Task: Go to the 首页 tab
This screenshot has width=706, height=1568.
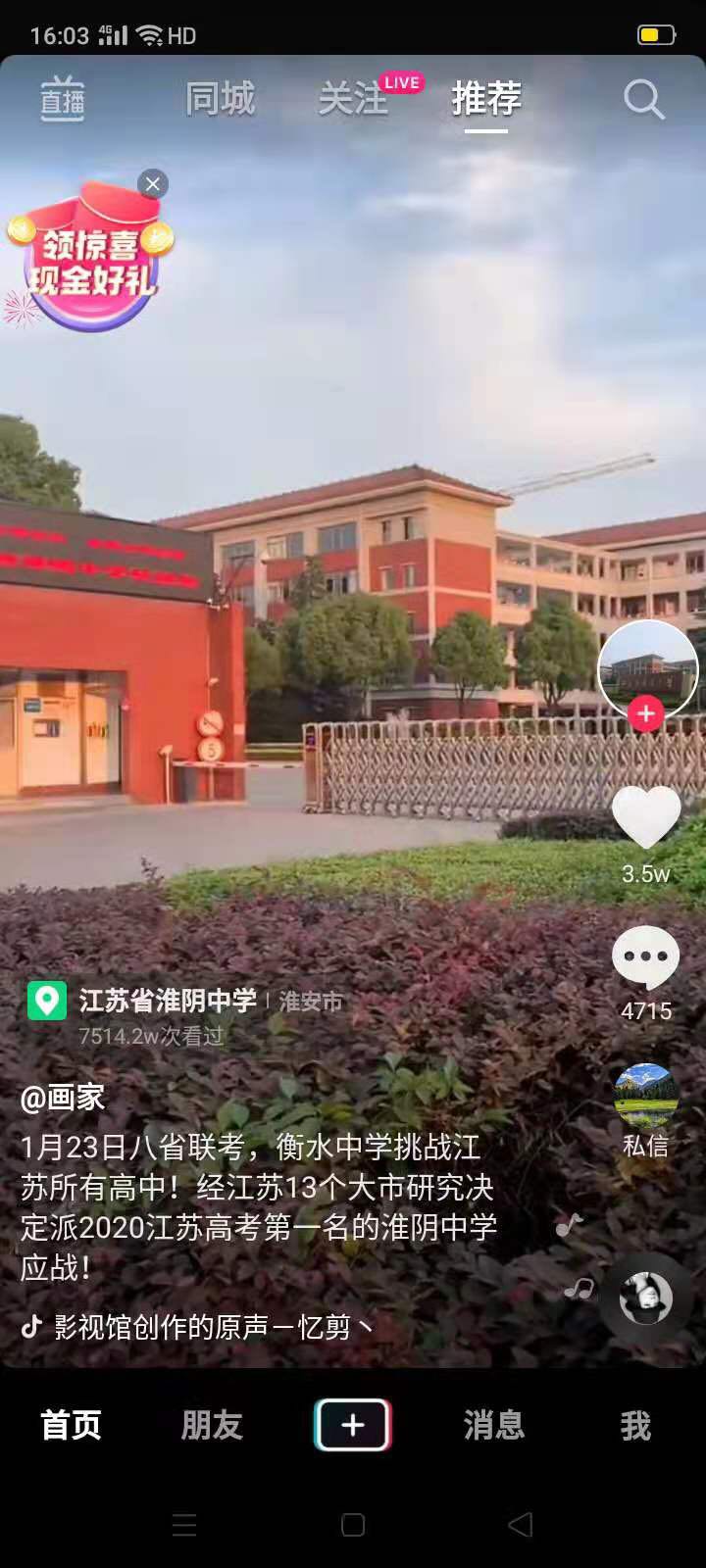Action: [x=71, y=1425]
